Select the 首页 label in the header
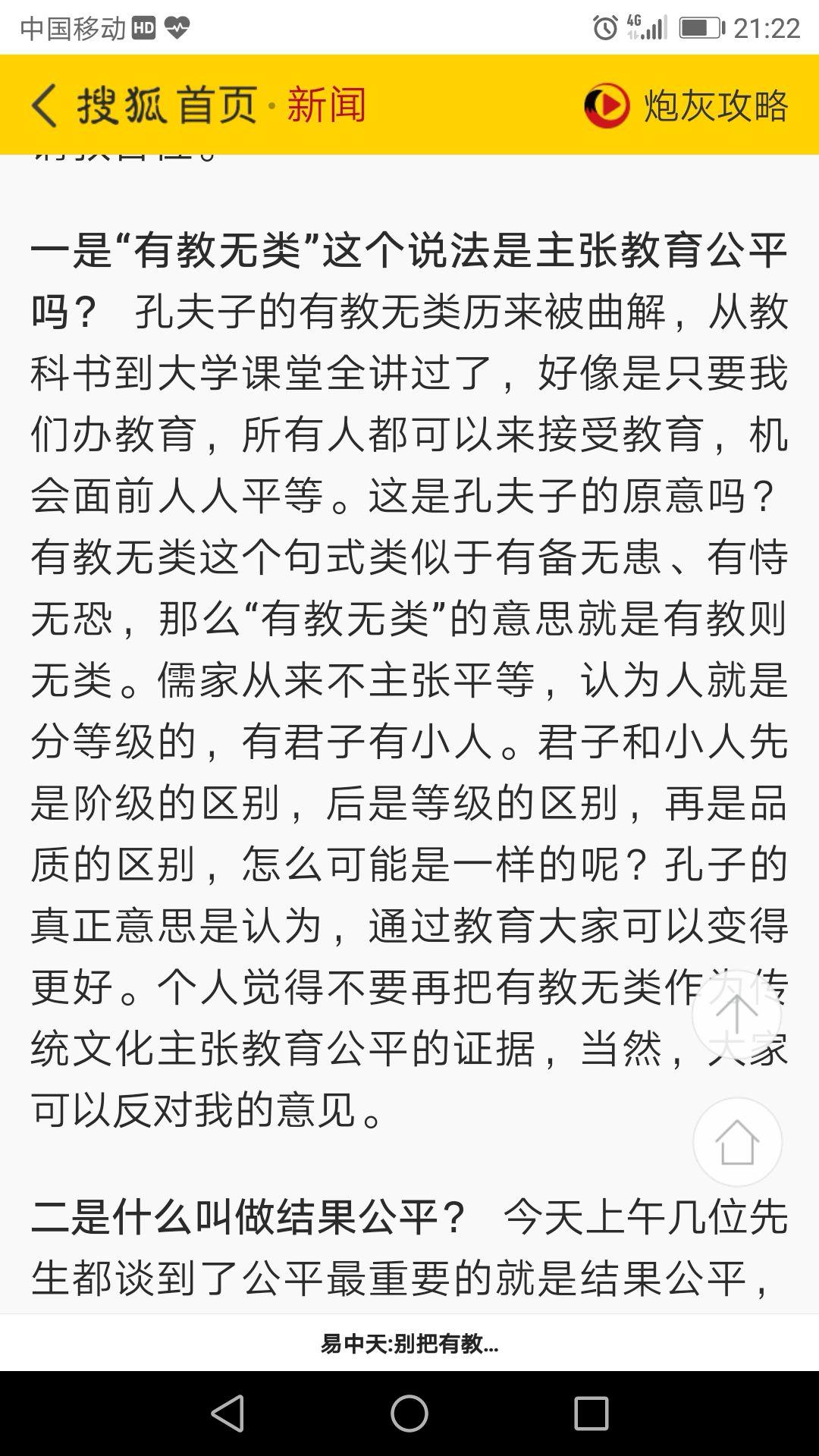This screenshot has width=819, height=1456. (218, 105)
